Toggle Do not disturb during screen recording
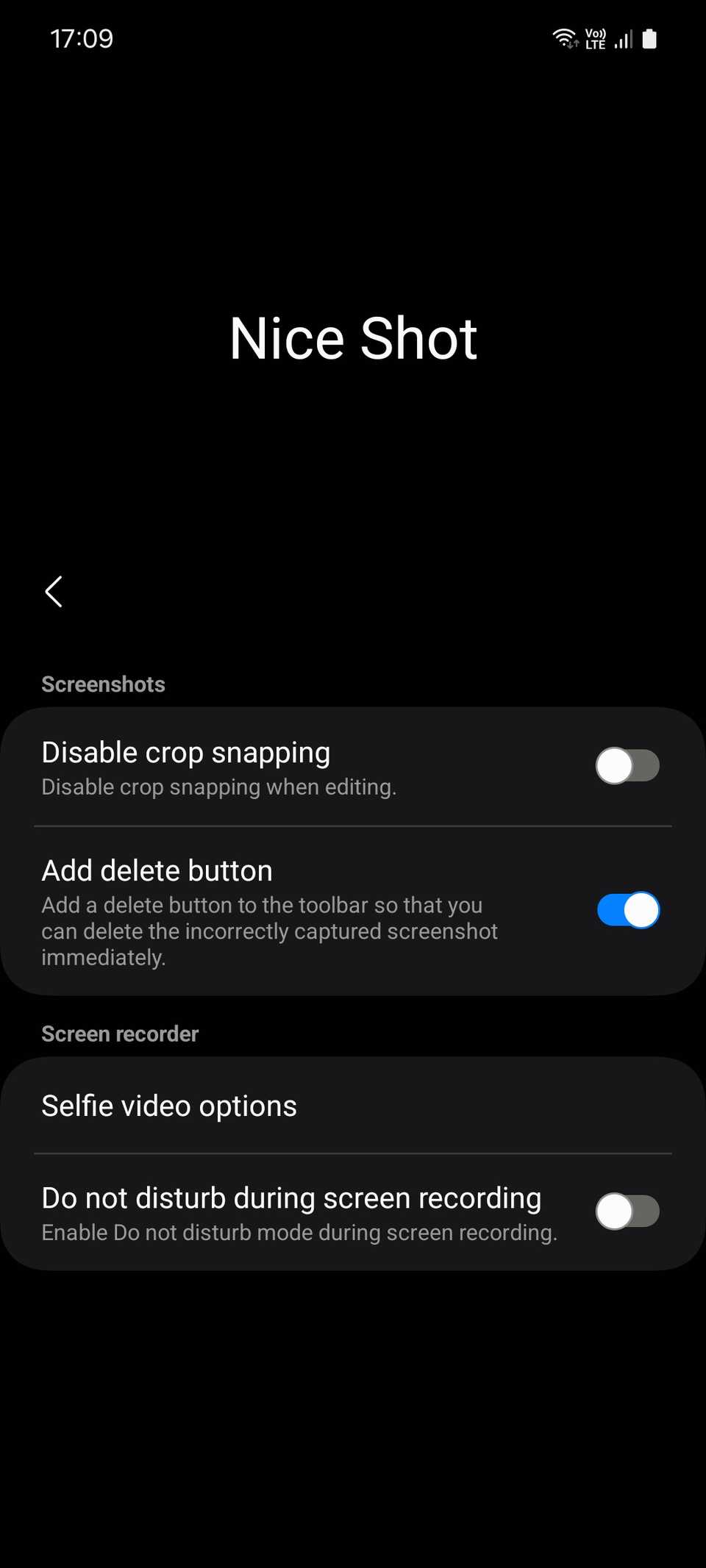Screen dimensions: 706x1568 [x=627, y=1211]
